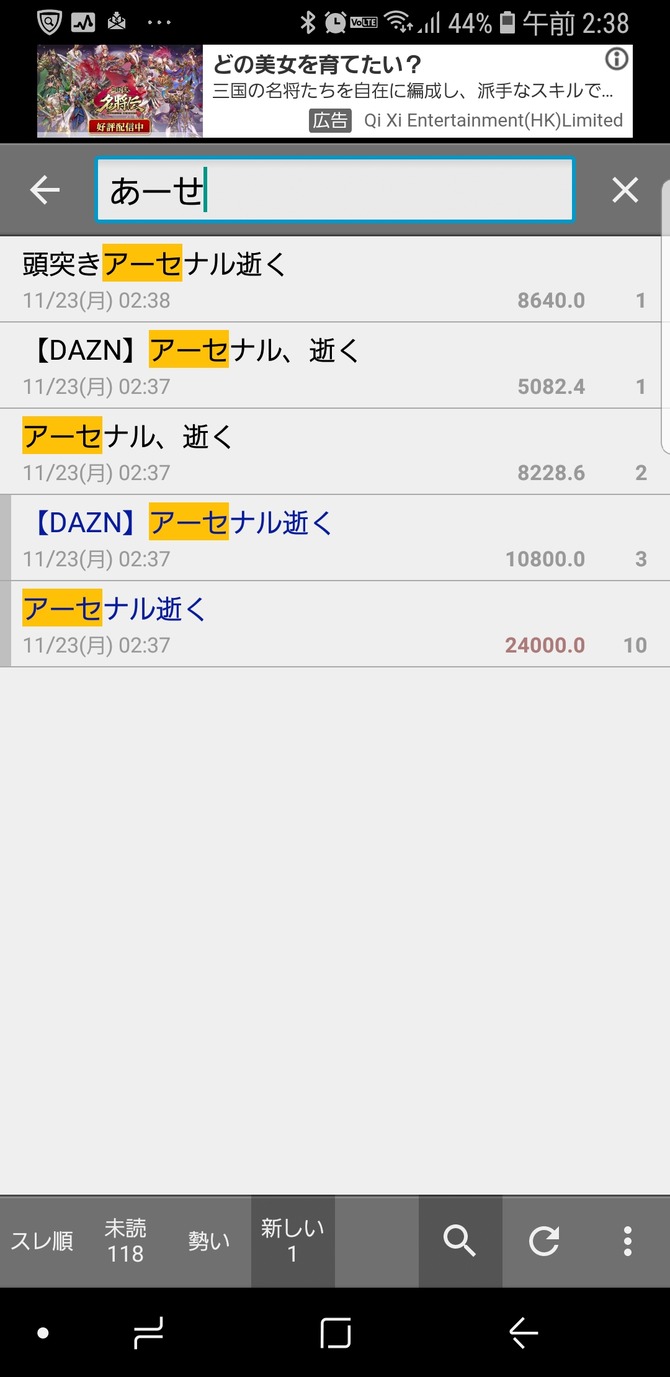Switch to 未読 118 tab

pyautogui.click(x=125, y=1241)
